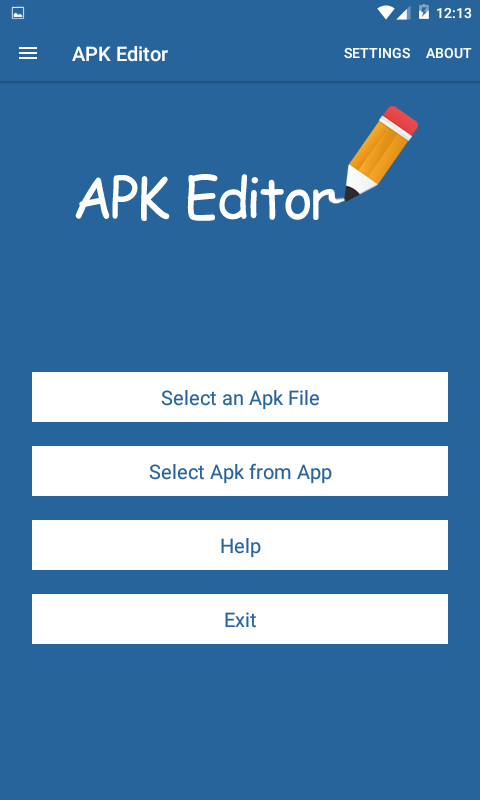The height and width of the screenshot is (800, 480).
Task: Choose Select an Apk File
Action: (240, 397)
